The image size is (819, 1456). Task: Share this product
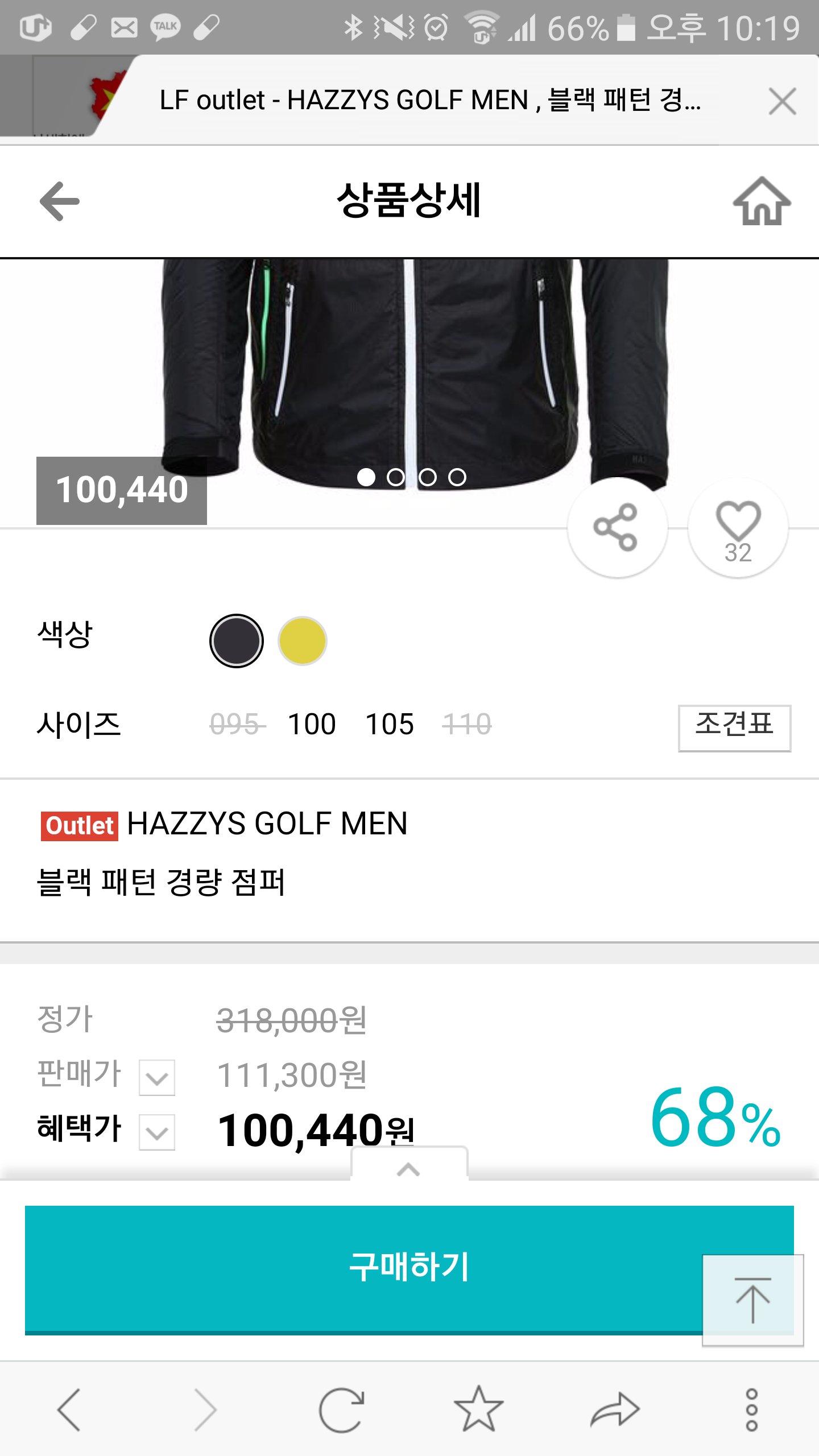coord(617,527)
